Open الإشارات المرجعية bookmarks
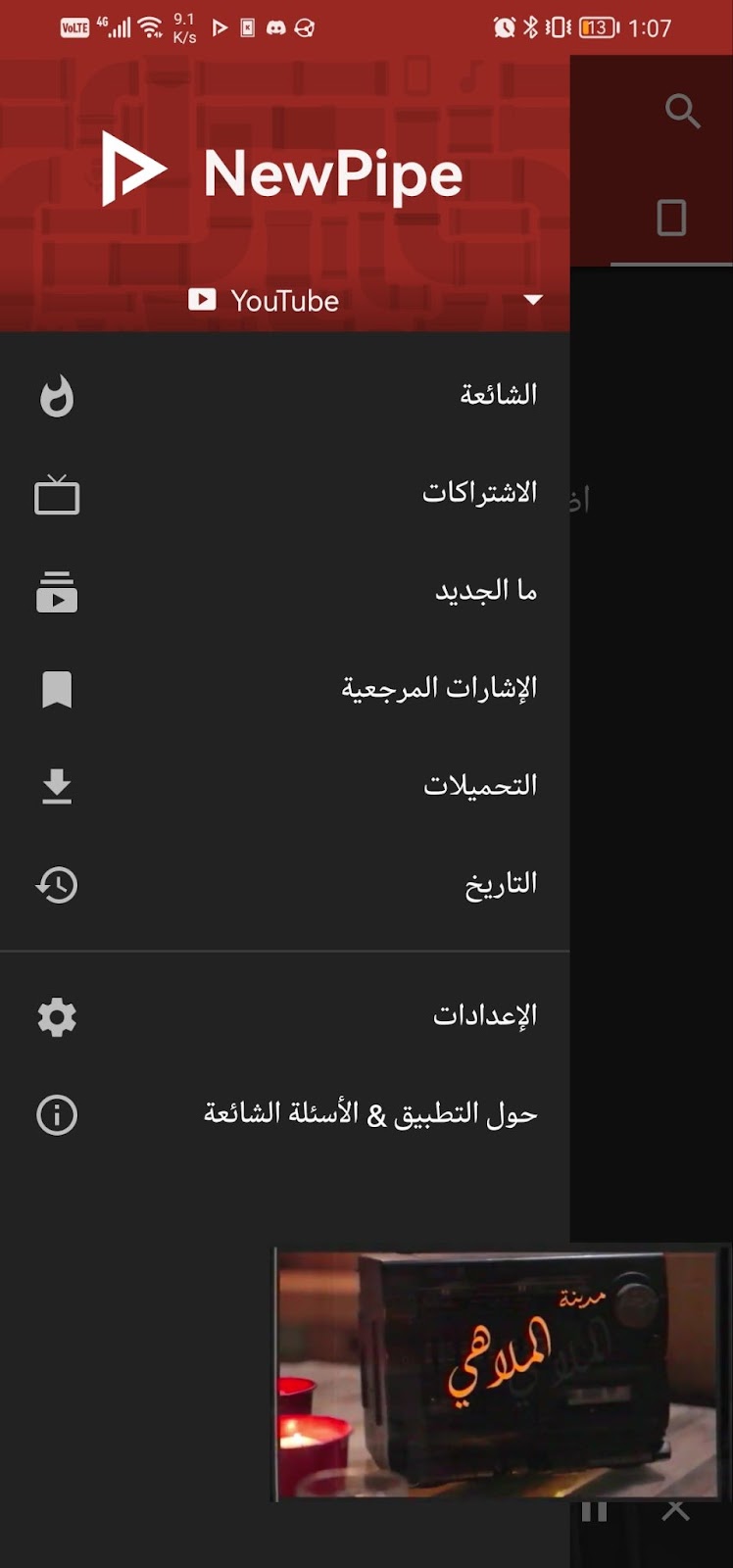The image size is (733, 1568). pos(284,689)
